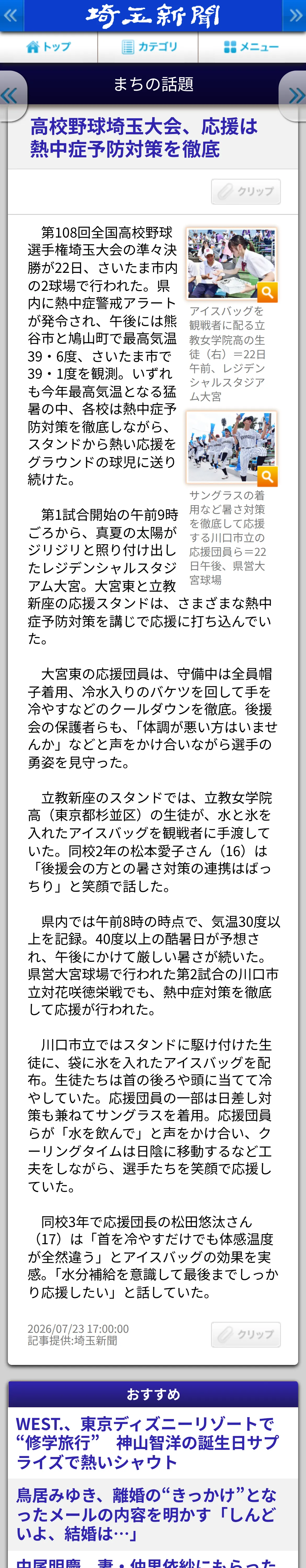Image resolution: width=306 pixels, height=1568 pixels.
Task: Open the トップ tab
Action: [x=49, y=47]
